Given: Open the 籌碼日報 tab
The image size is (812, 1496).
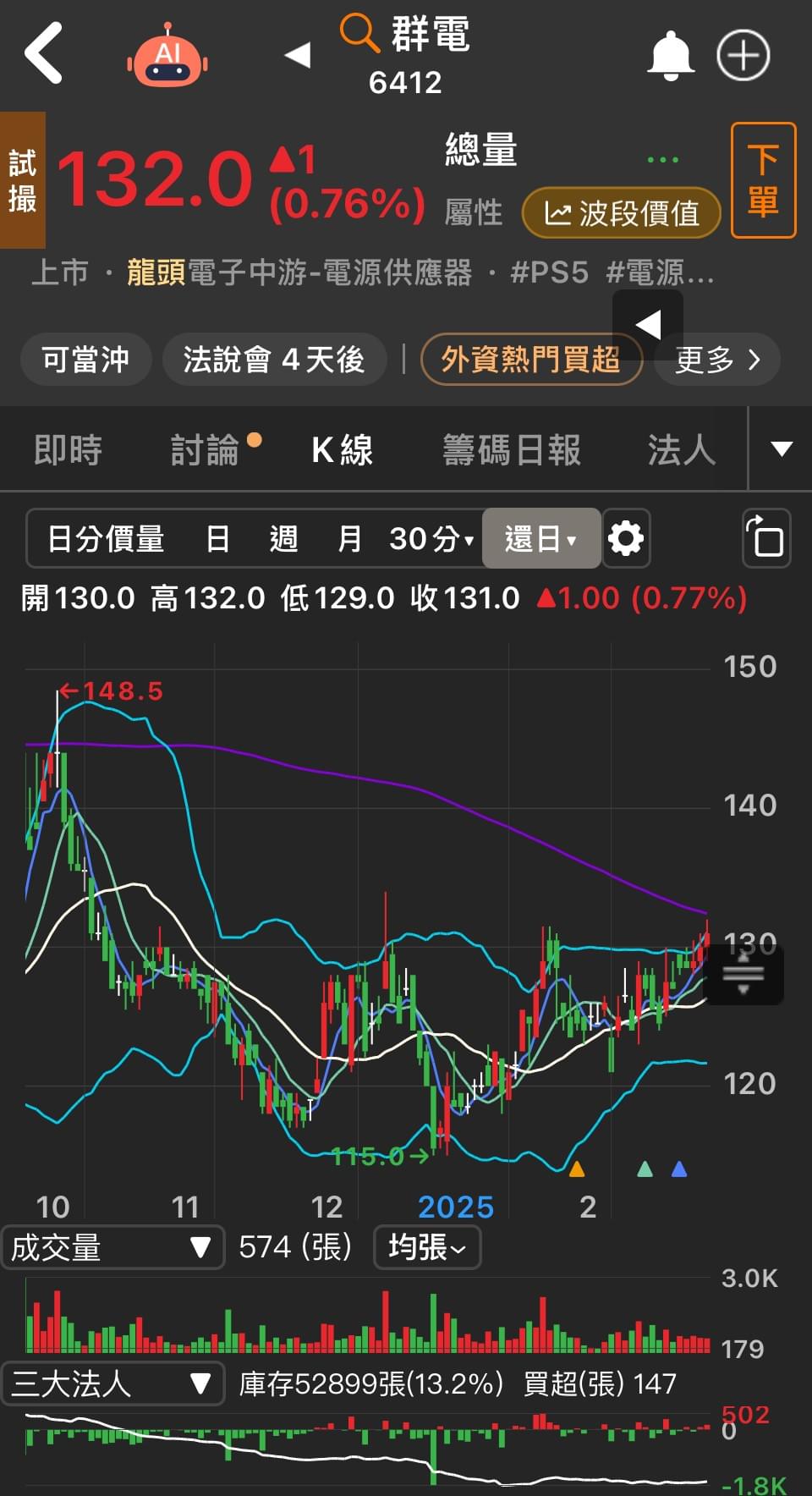Looking at the screenshot, I should [512, 449].
